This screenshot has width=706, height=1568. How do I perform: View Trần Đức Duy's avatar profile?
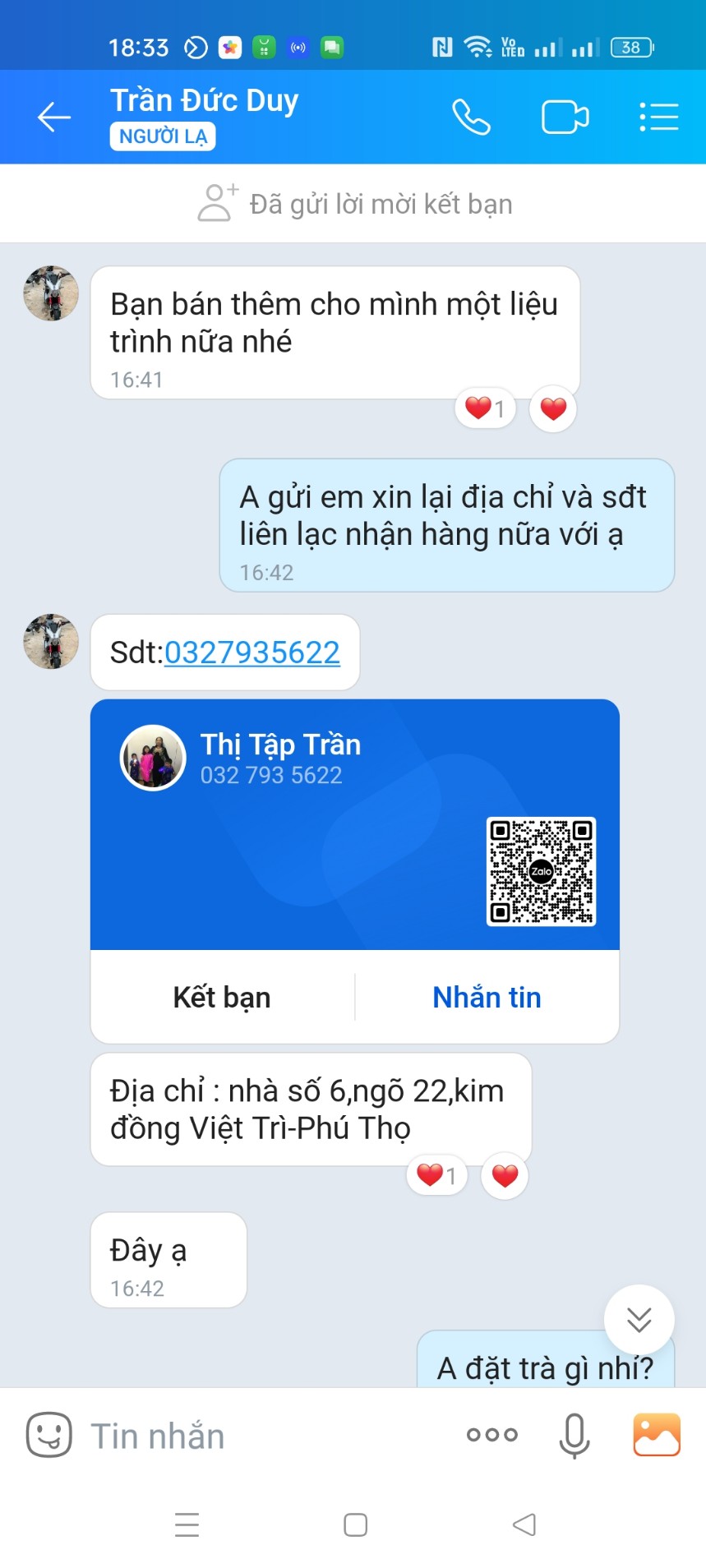[x=51, y=293]
